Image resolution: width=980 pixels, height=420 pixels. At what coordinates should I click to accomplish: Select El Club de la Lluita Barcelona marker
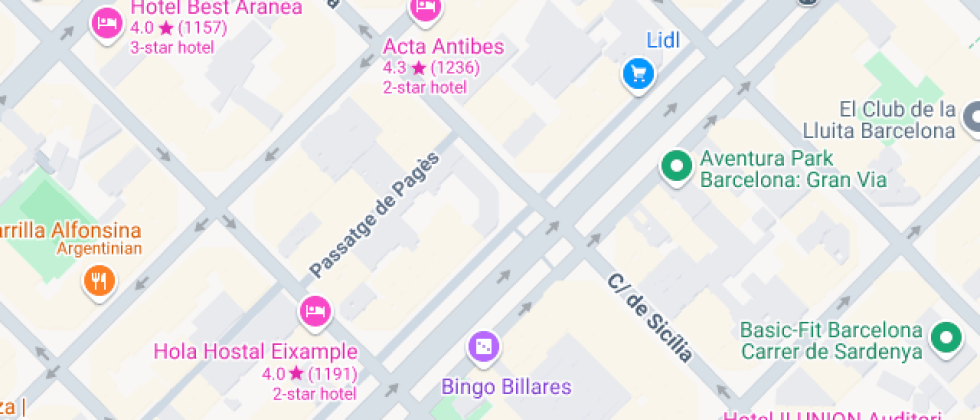(972, 118)
